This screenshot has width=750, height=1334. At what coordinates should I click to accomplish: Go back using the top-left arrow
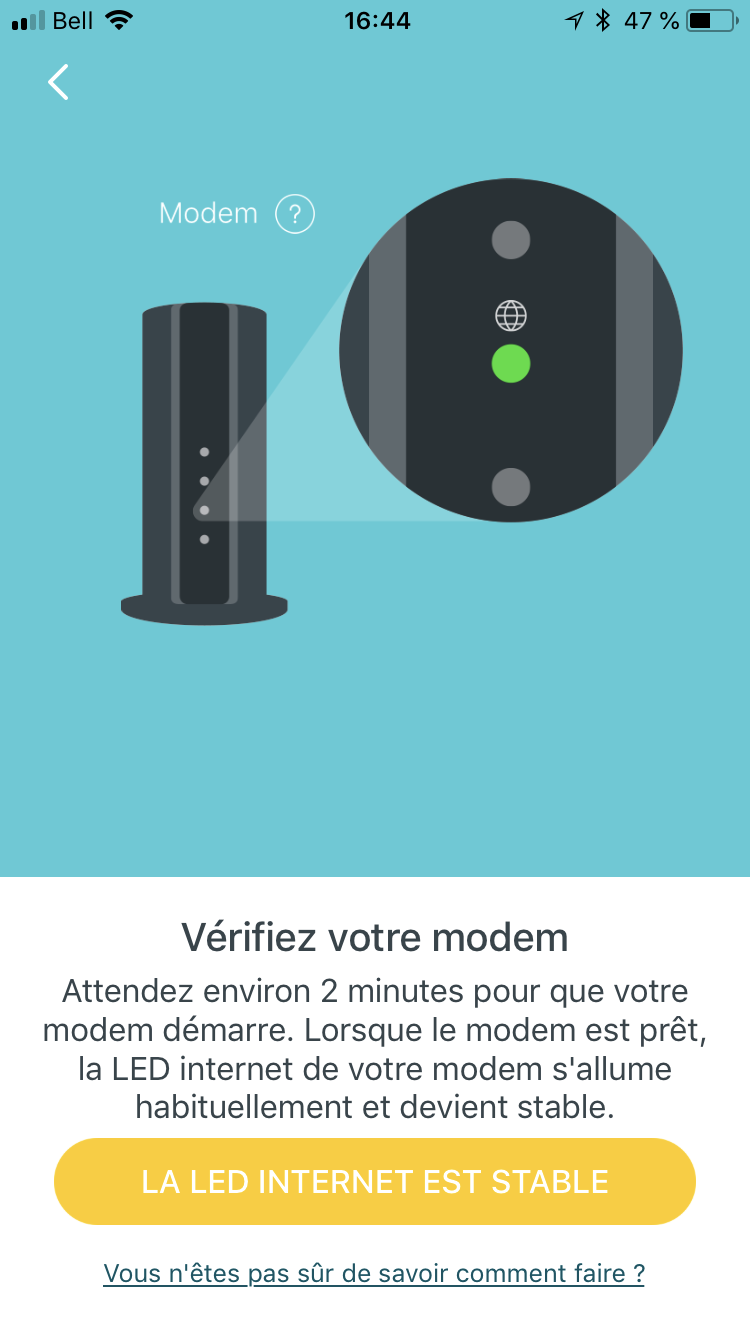(58, 82)
